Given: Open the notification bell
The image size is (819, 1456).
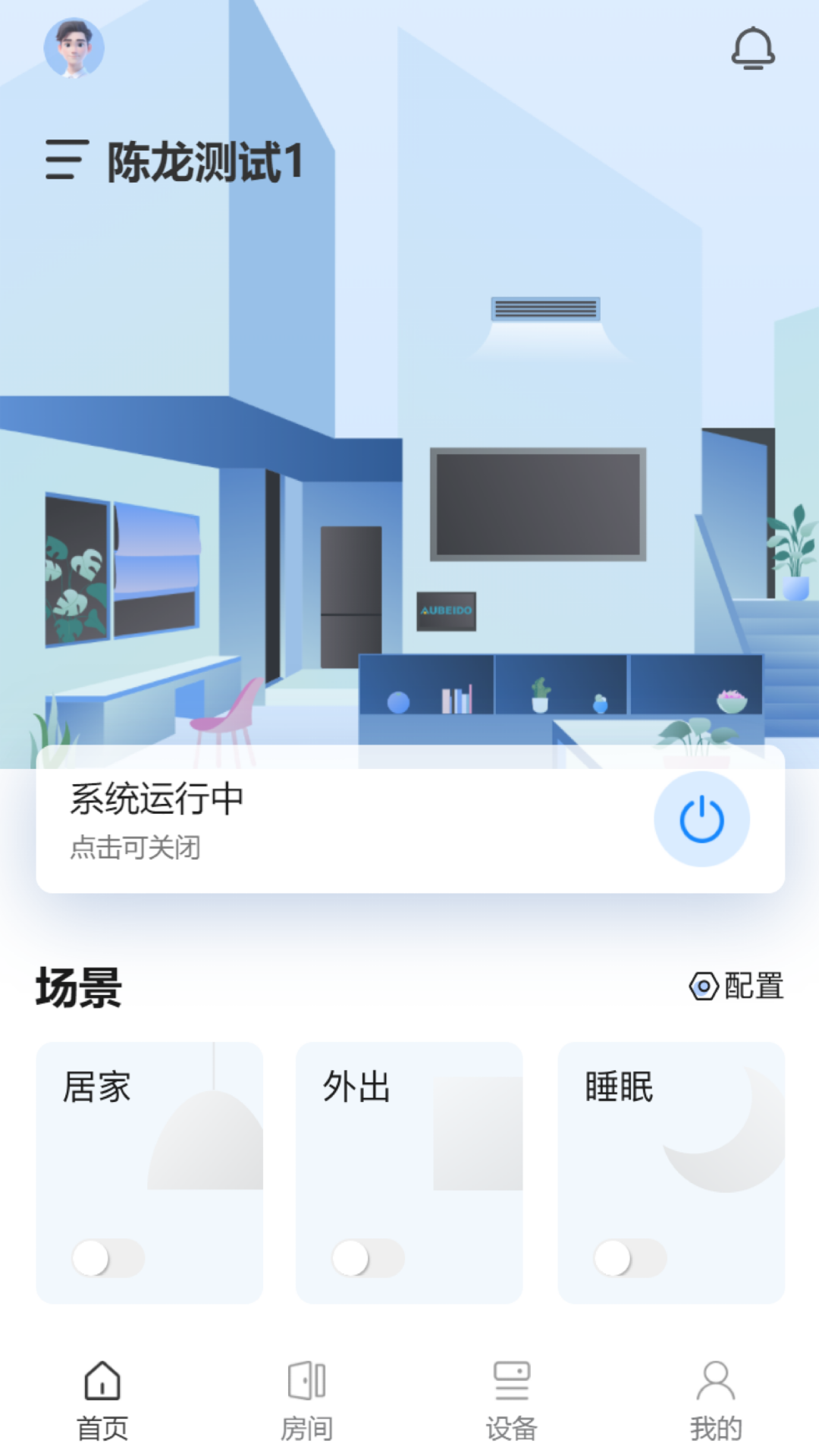Looking at the screenshot, I should (x=754, y=47).
